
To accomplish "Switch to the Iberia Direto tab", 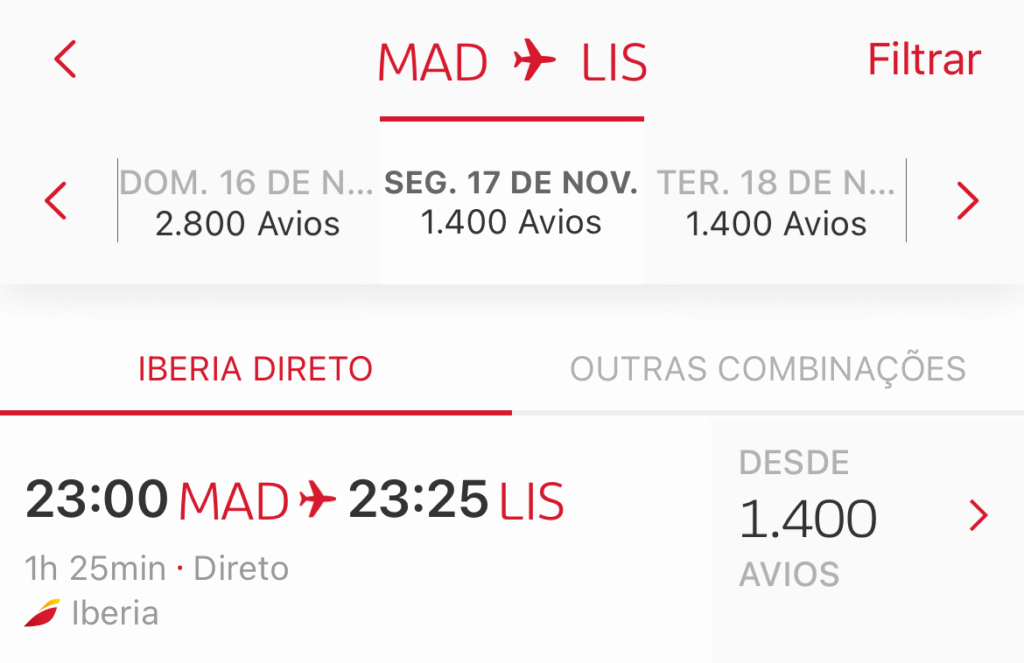I will tap(255, 369).
